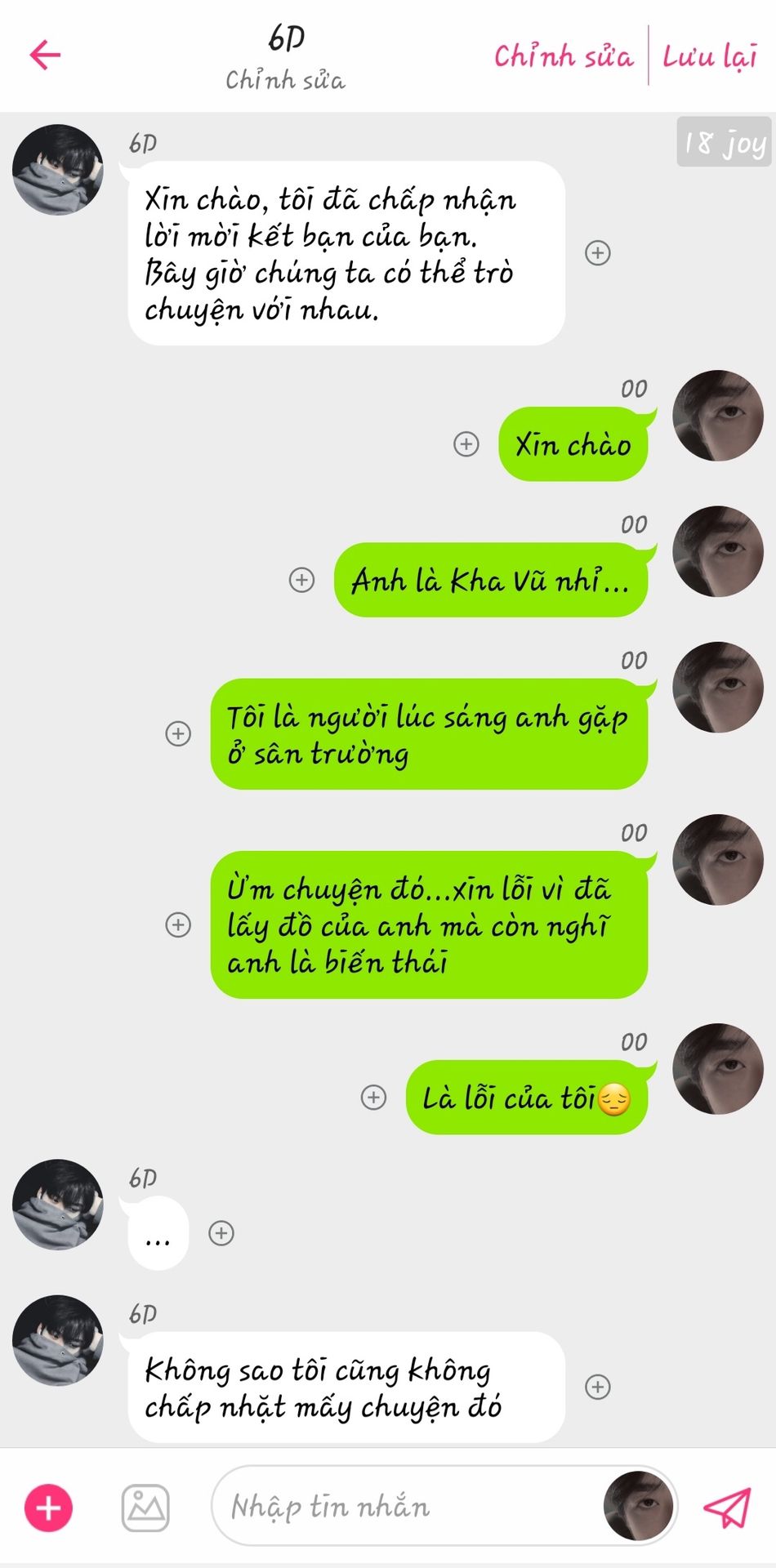Send the message with the paper plane

[726, 1507]
